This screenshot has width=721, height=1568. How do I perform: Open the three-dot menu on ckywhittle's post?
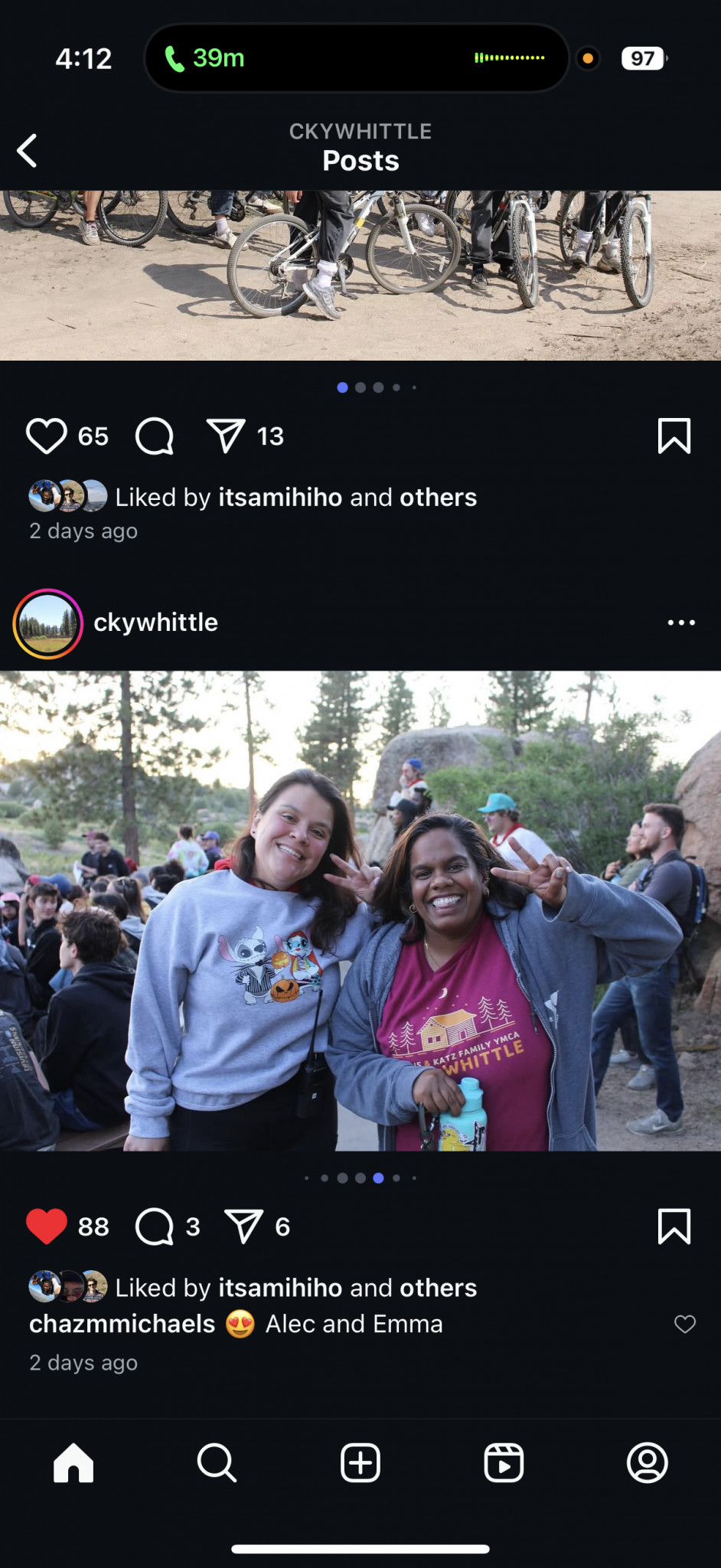click(x=680, y=622)
